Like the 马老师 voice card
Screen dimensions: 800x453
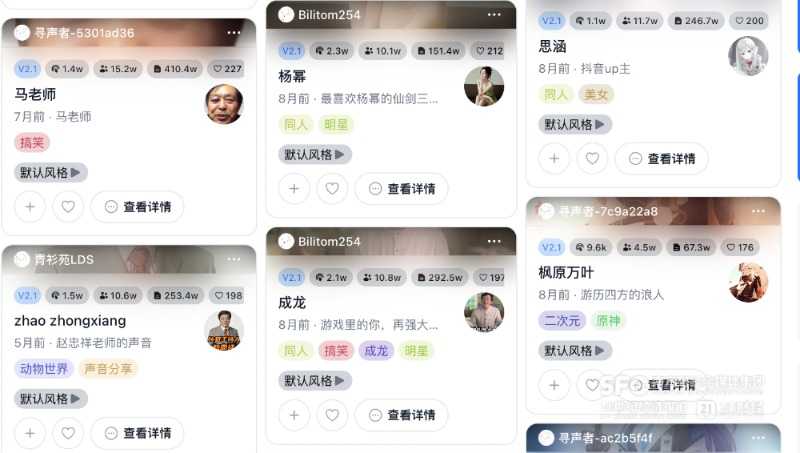(68, 207)
